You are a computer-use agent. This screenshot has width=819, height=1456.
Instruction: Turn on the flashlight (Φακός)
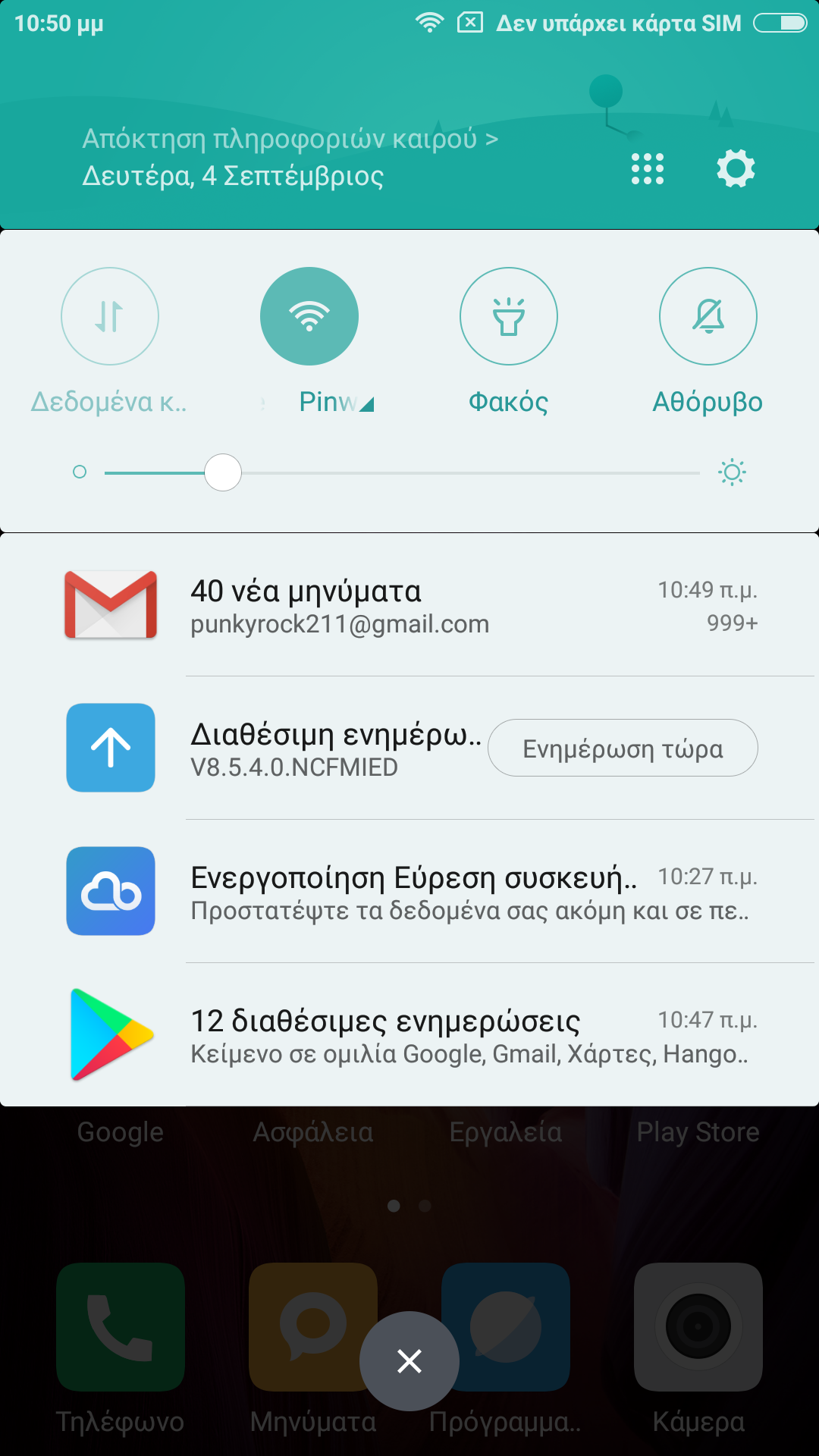coord(509,316)
